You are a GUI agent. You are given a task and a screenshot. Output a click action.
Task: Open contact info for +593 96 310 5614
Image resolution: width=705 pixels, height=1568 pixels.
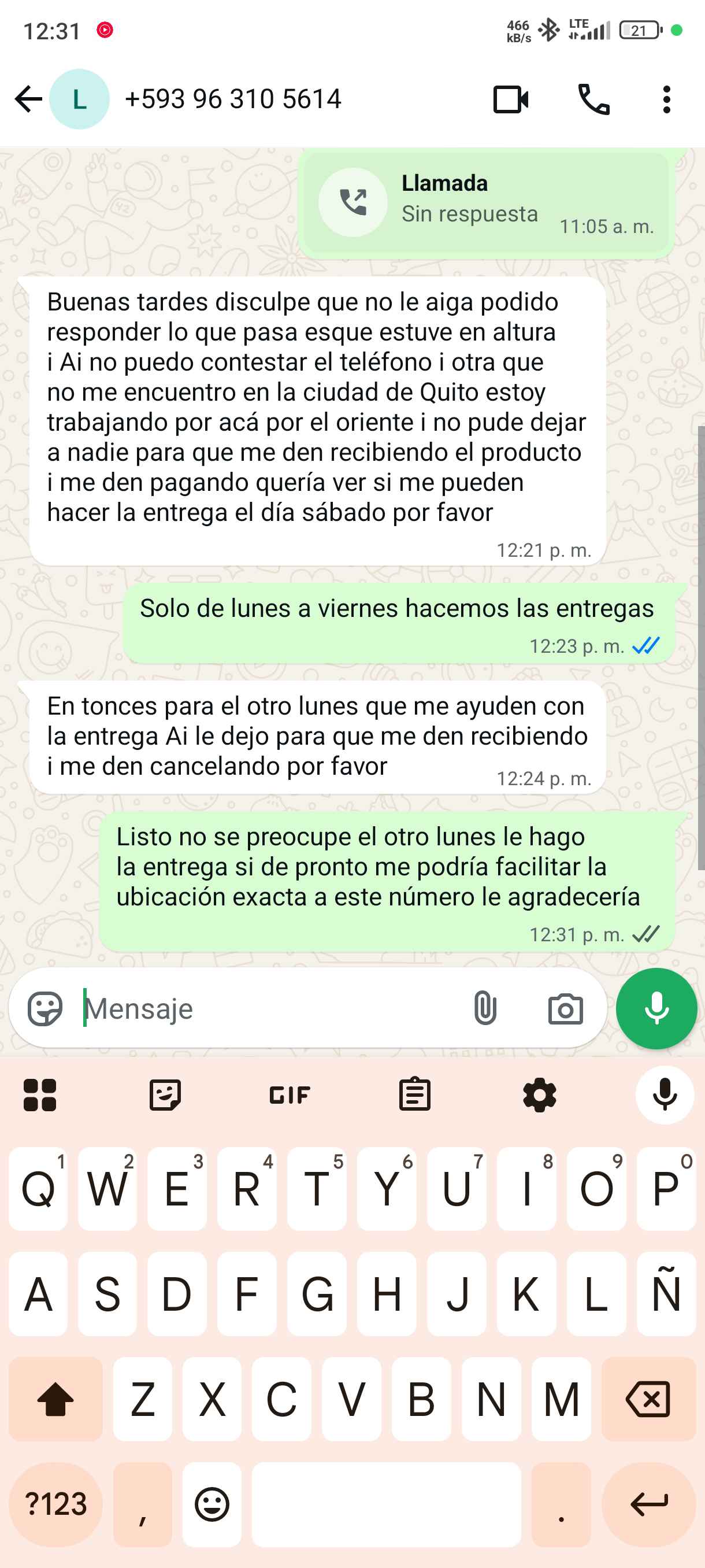click(233, 99)
